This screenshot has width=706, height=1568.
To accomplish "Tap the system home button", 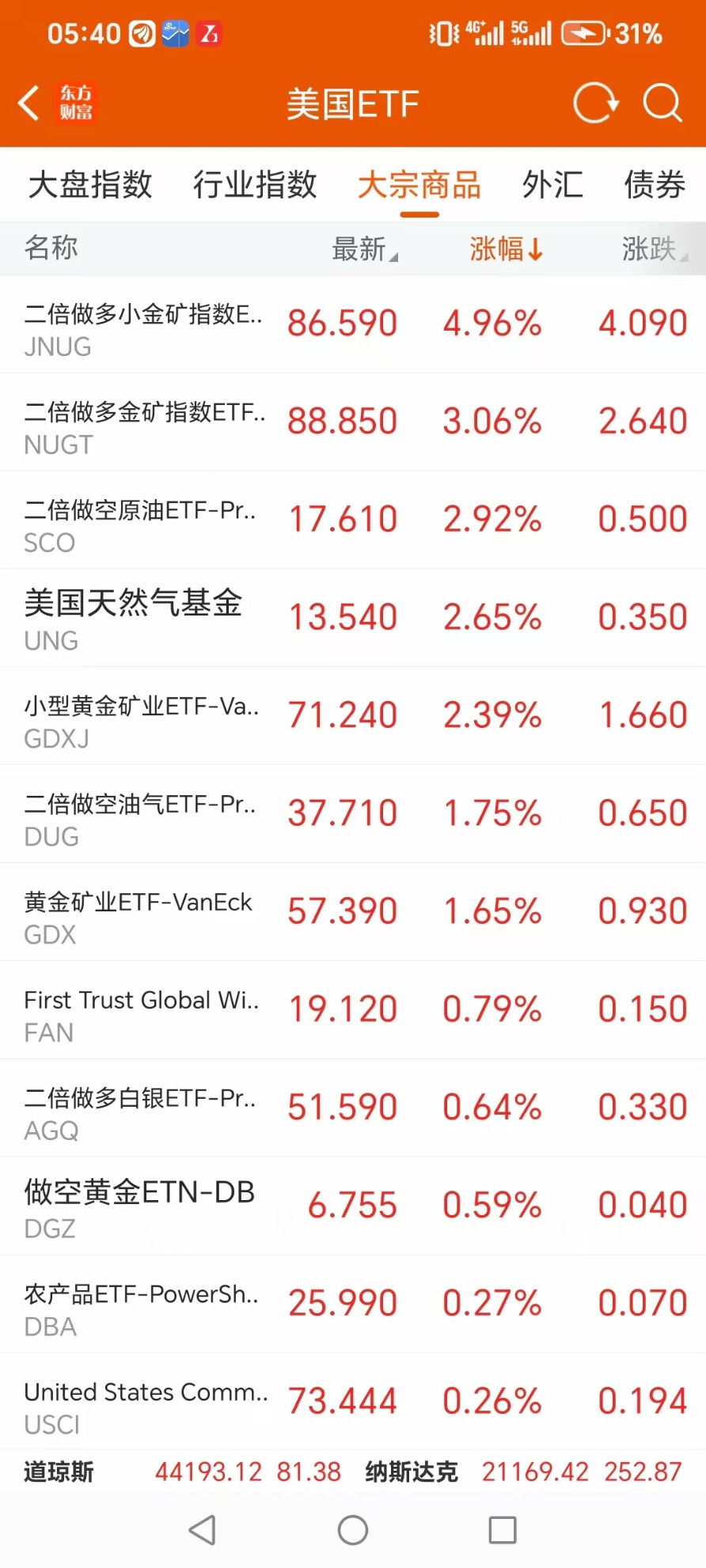I will point(353,1530).
